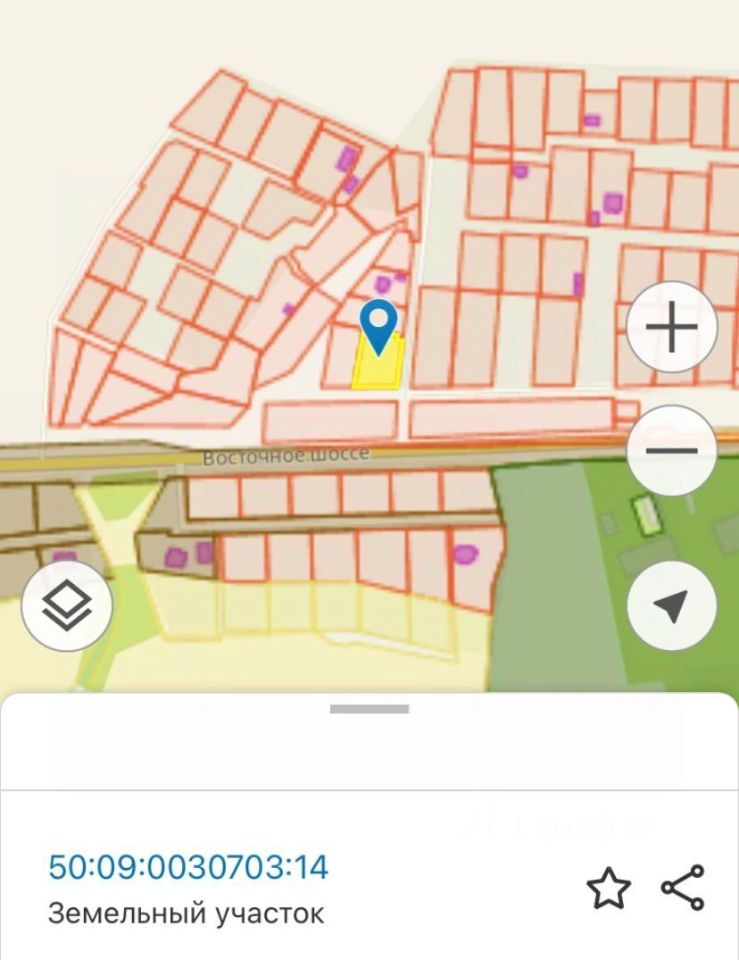Center map on my location
This screenshot has width=739, height=960.
point(672,605)
